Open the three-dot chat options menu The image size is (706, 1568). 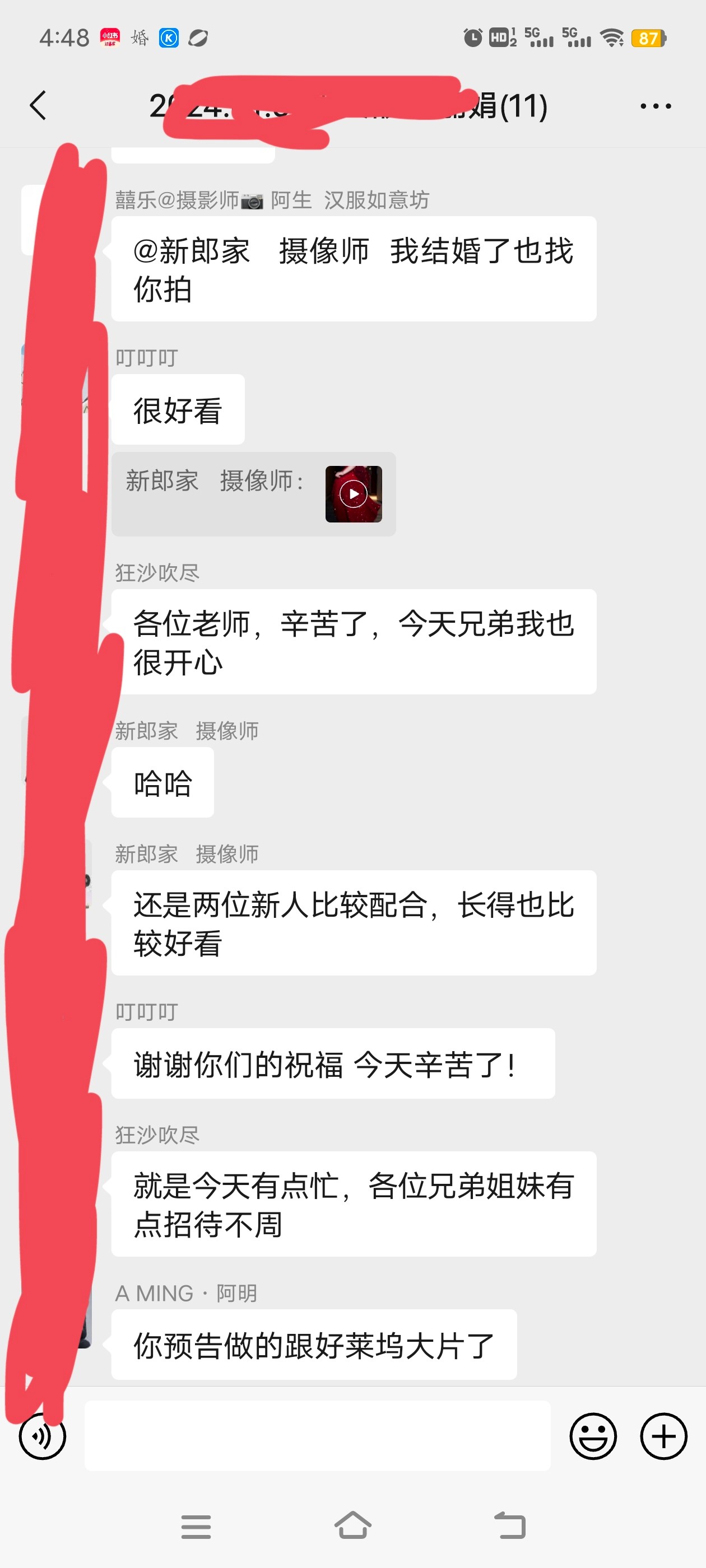[656, 106]
